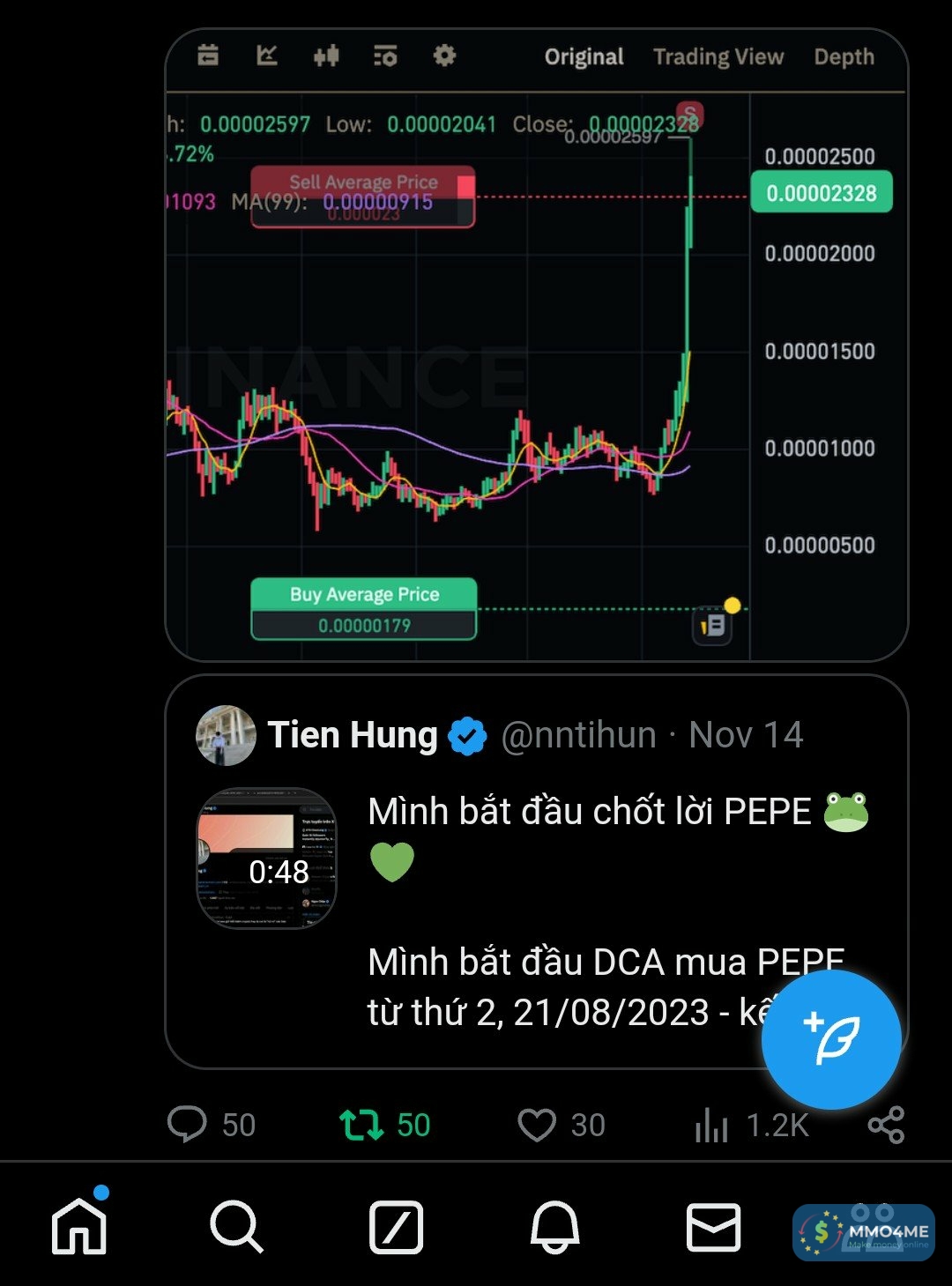Compose a new tweet
This screenshot has height=1286, width=952.
(x=831, y=1040)
